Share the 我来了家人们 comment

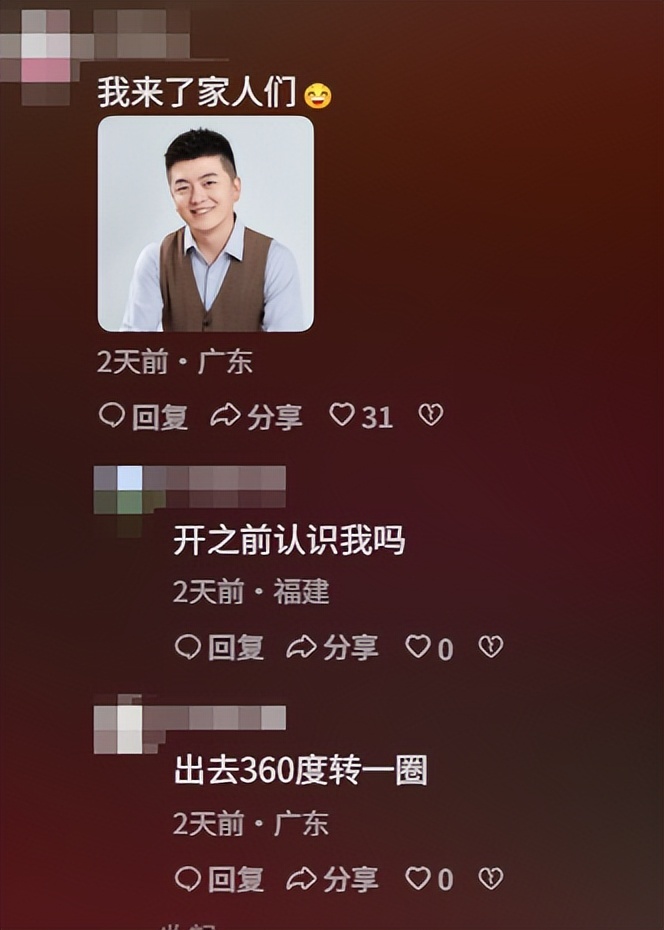(x=256, y=416)
